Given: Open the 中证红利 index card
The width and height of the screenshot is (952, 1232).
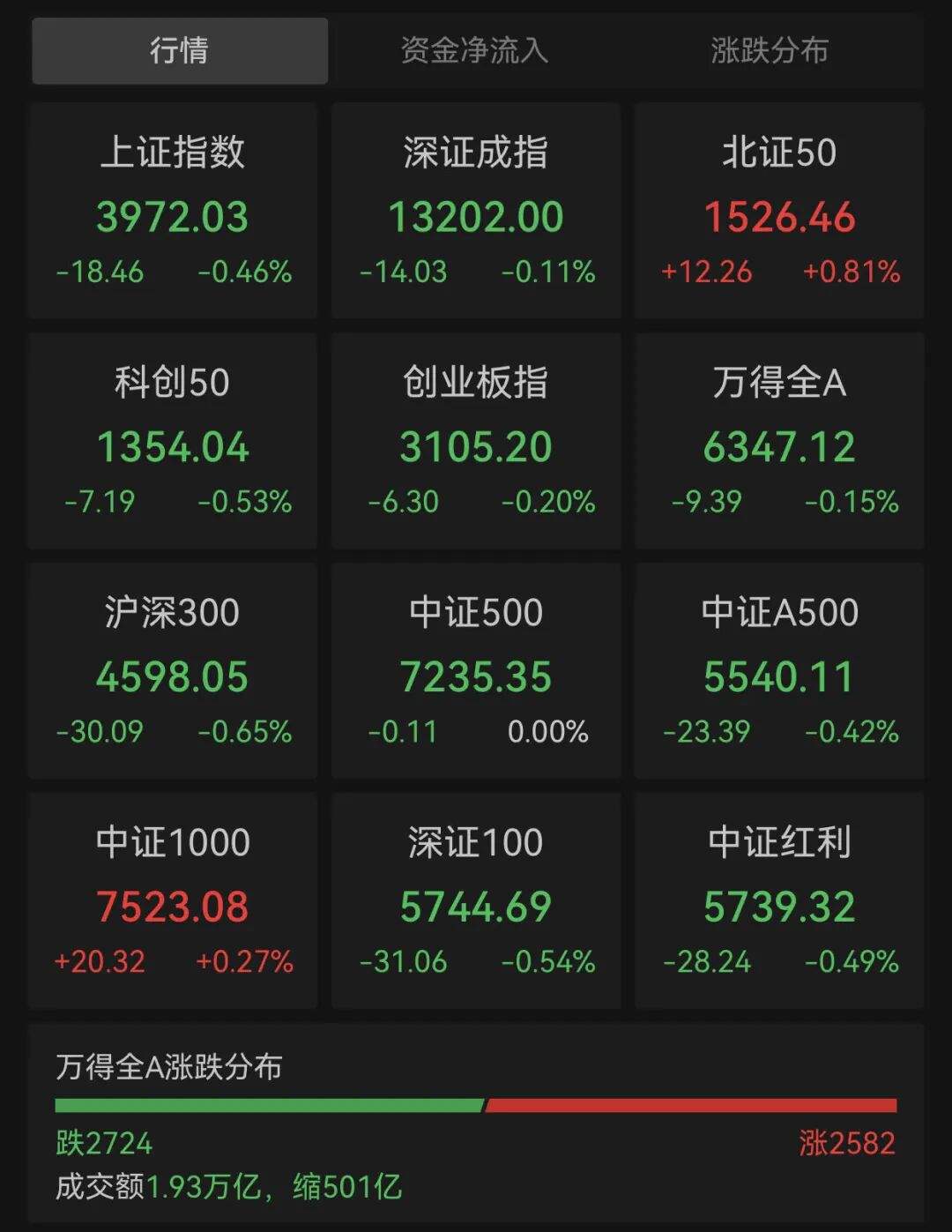Looking at the screenshot, I should 779,900.
